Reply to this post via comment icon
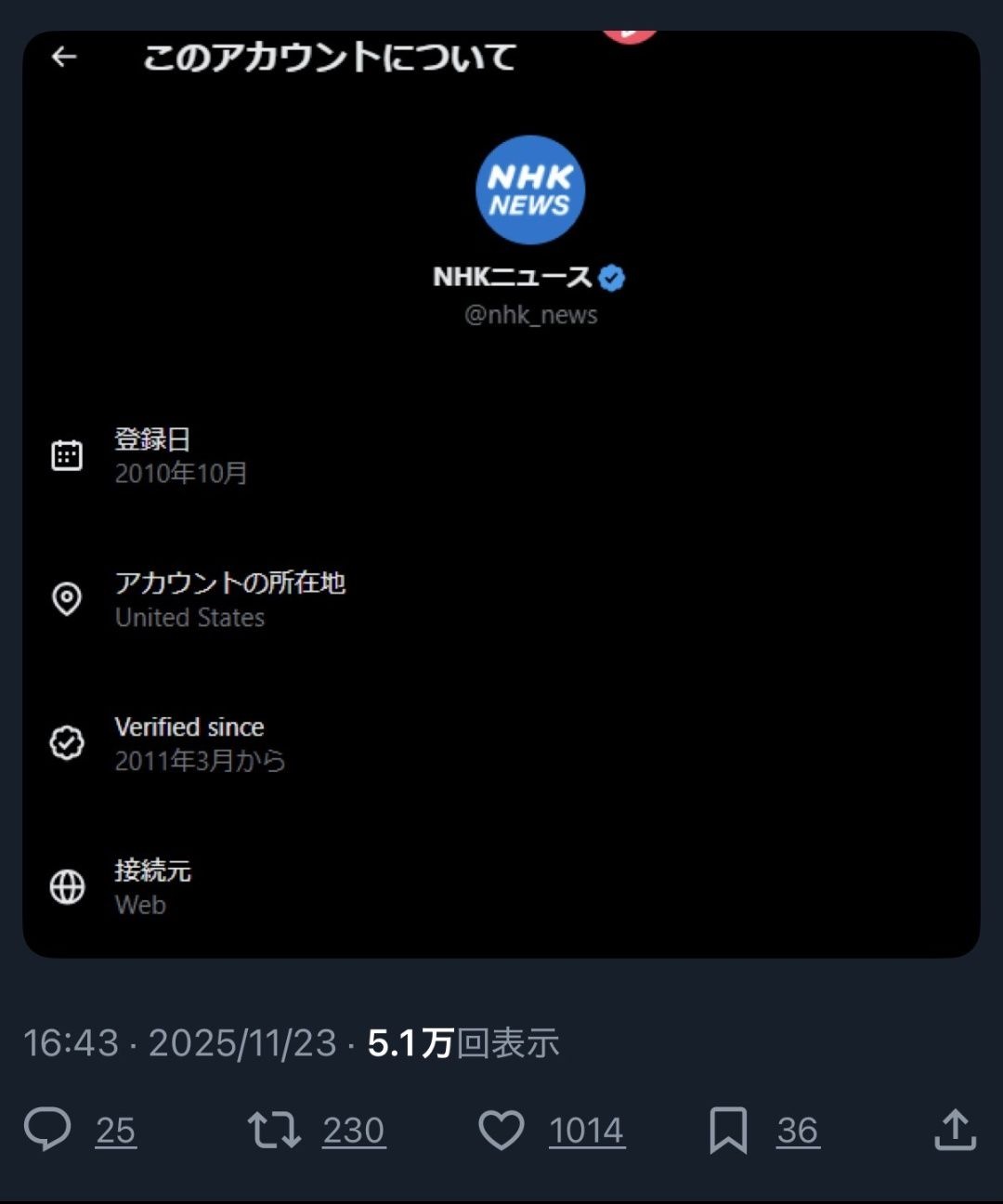This screenshot has height=1204, width=1003. pos(46,1130)
